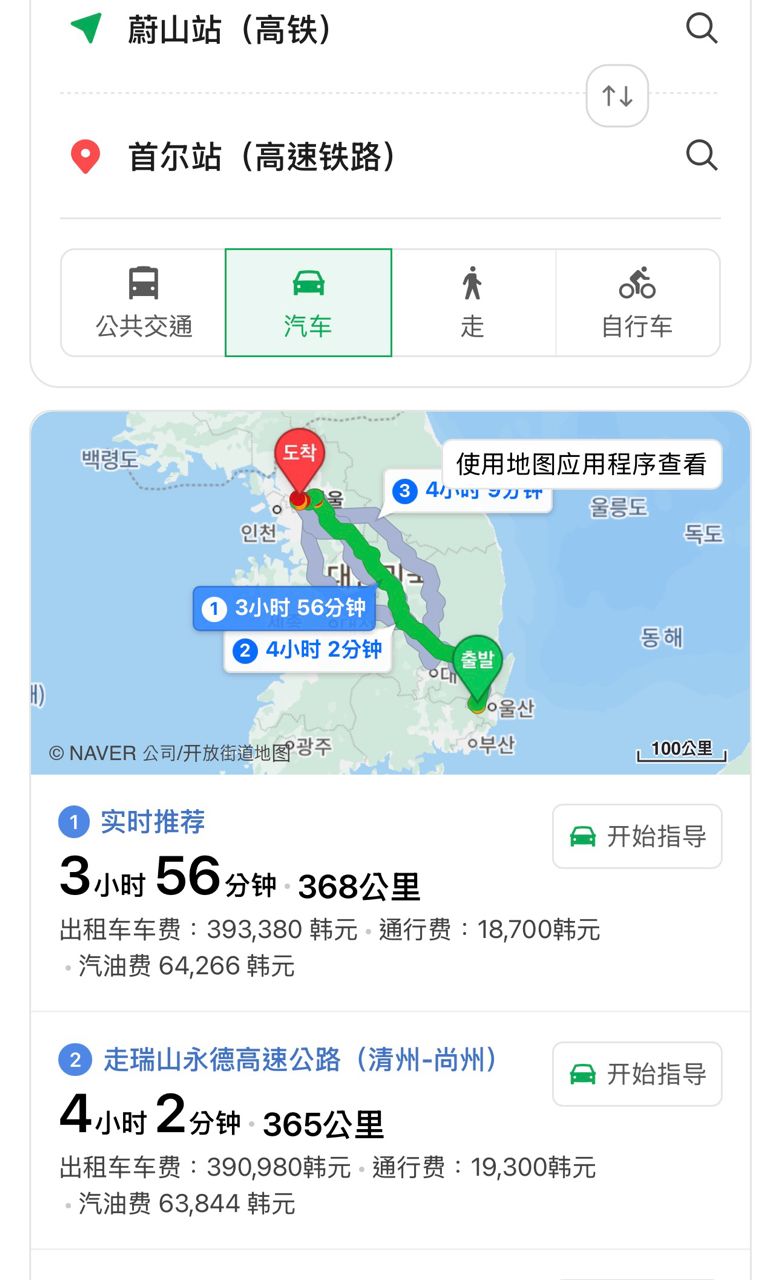Screen dimensions: 781x1280
Task: Tap the search icon beside 蔚山站（高铁）
Action: 701,29
